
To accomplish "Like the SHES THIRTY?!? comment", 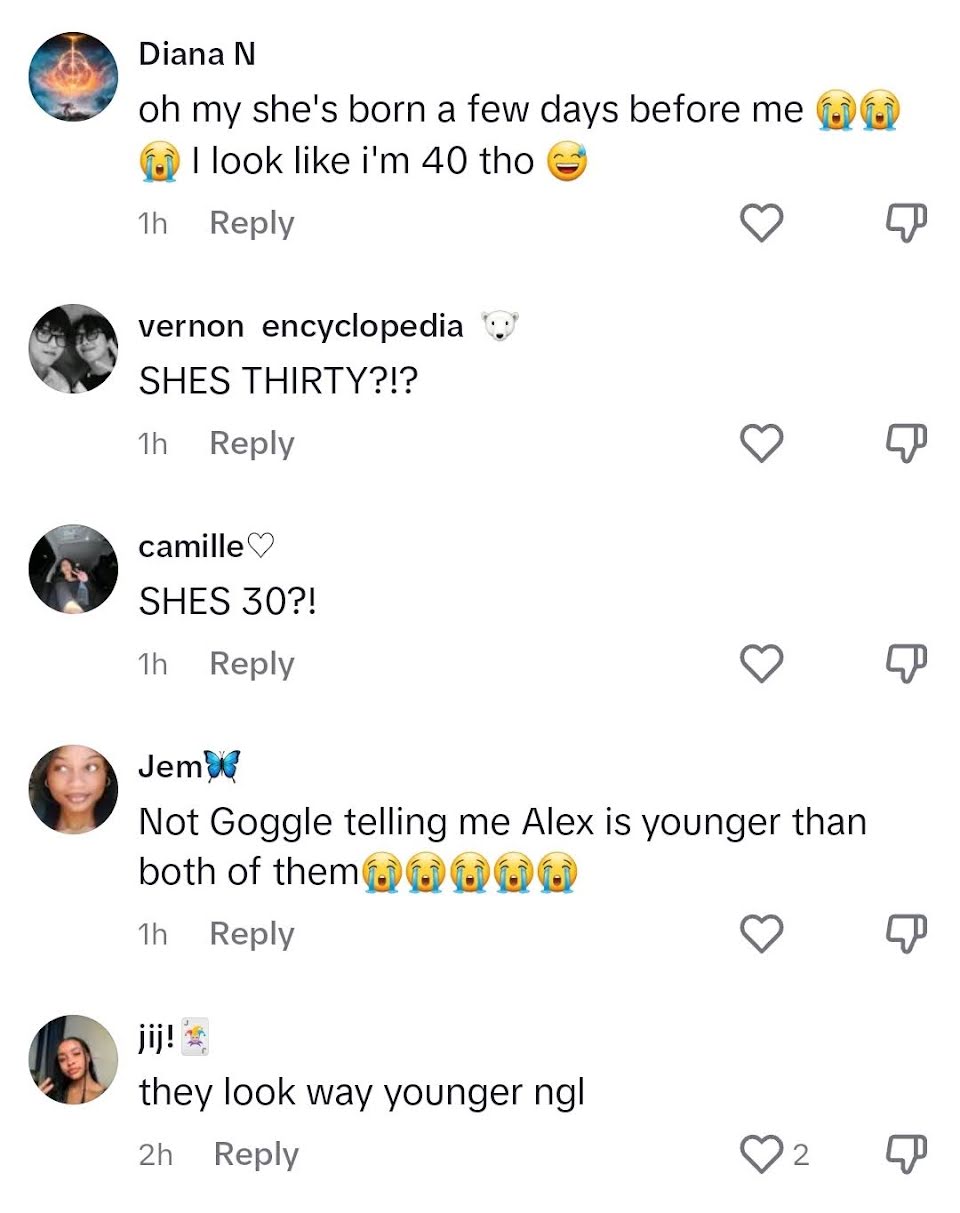I will coord(761,443).
